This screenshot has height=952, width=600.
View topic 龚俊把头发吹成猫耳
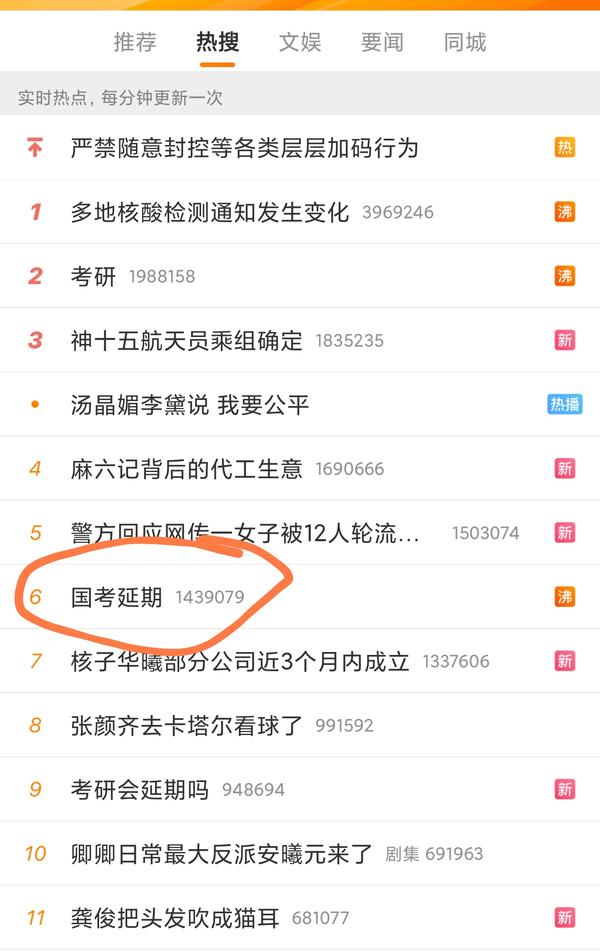coord(175,917)
